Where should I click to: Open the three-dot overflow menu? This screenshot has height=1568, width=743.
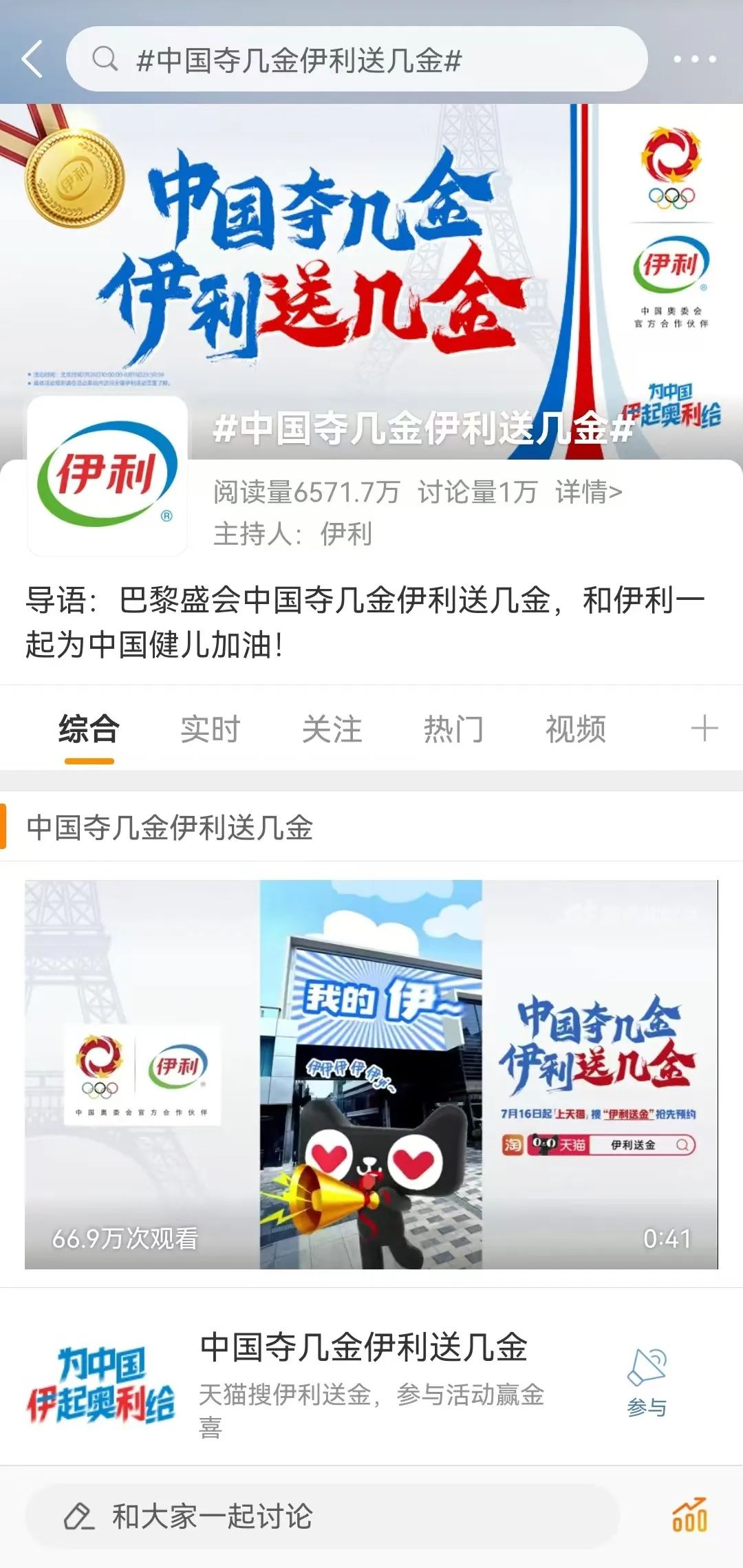point(694,60)
